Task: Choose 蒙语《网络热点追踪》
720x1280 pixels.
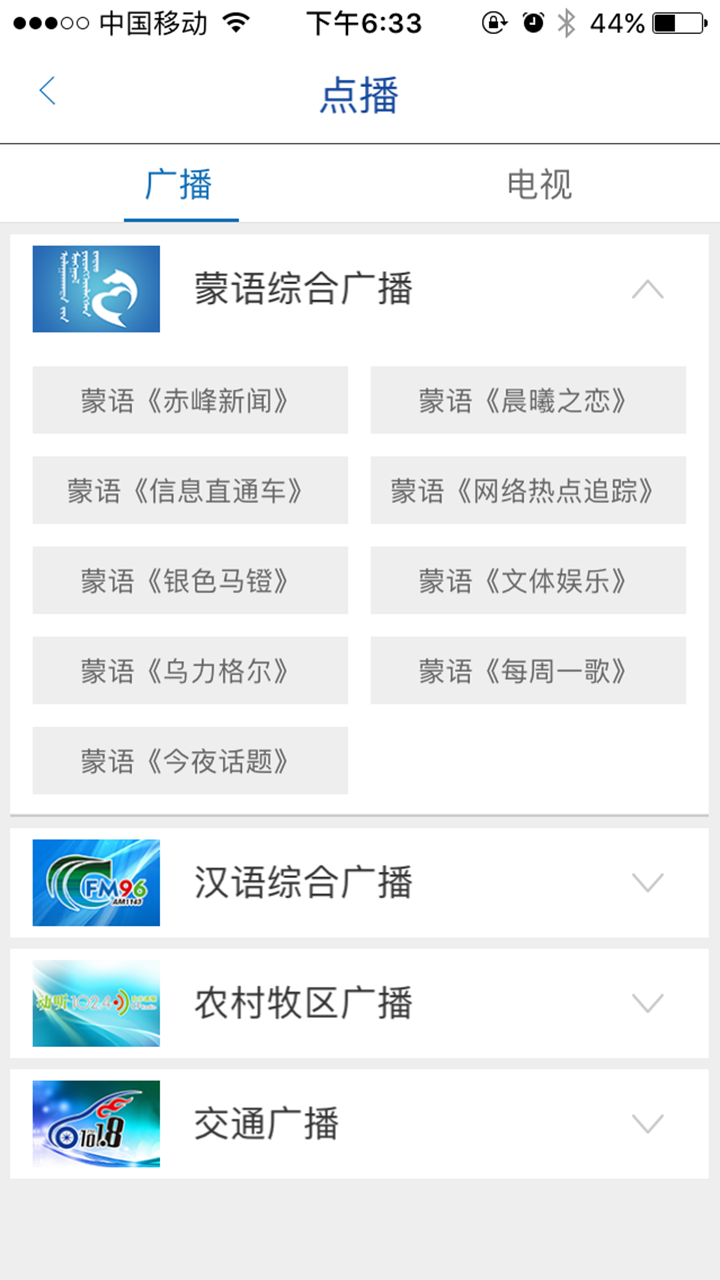Action: (528, 490)
